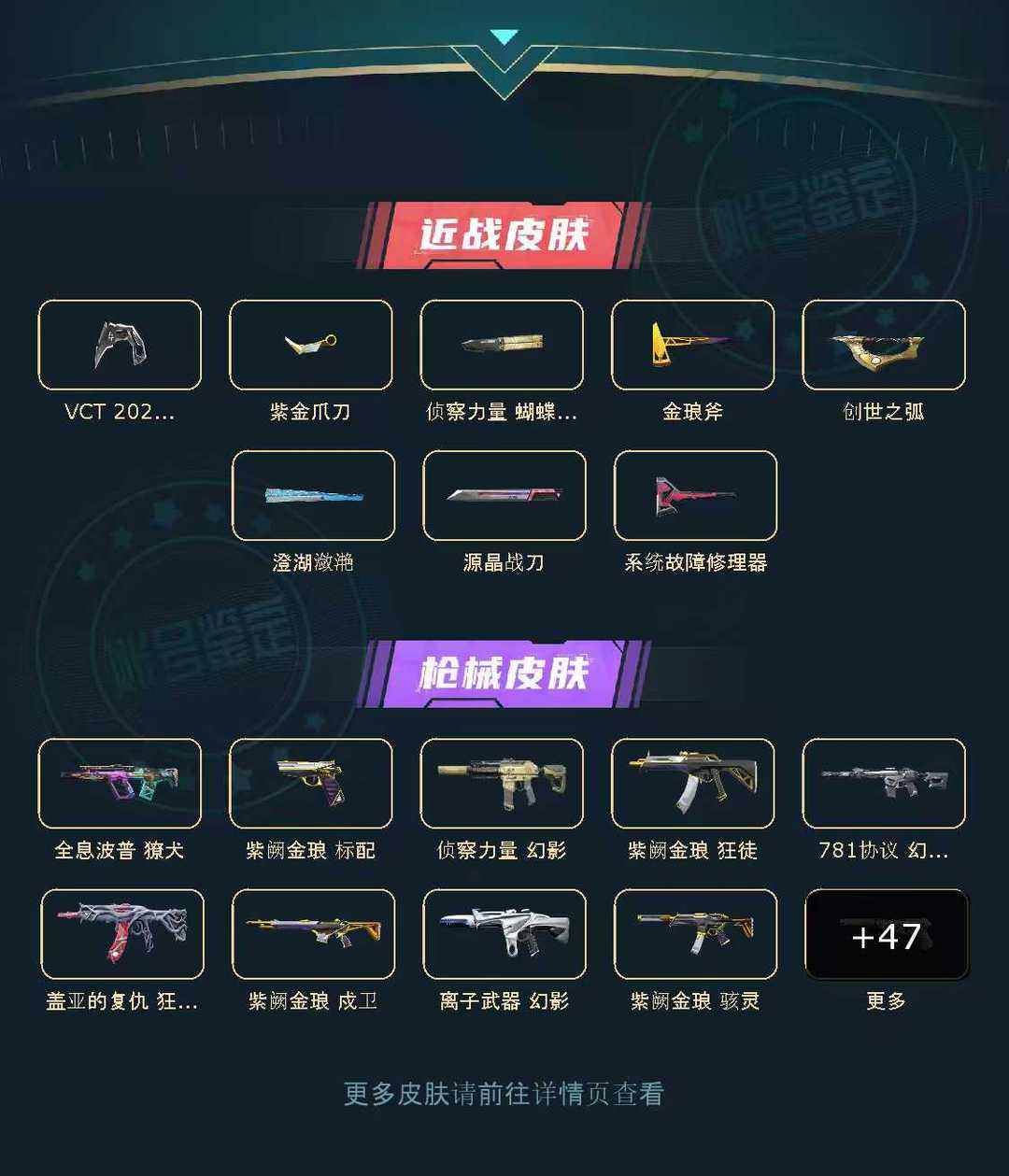Open the 侦察力量 蝴蝶 butterfly knife skin
The width and height of the screenshot is (1009, 1176).
503,345
